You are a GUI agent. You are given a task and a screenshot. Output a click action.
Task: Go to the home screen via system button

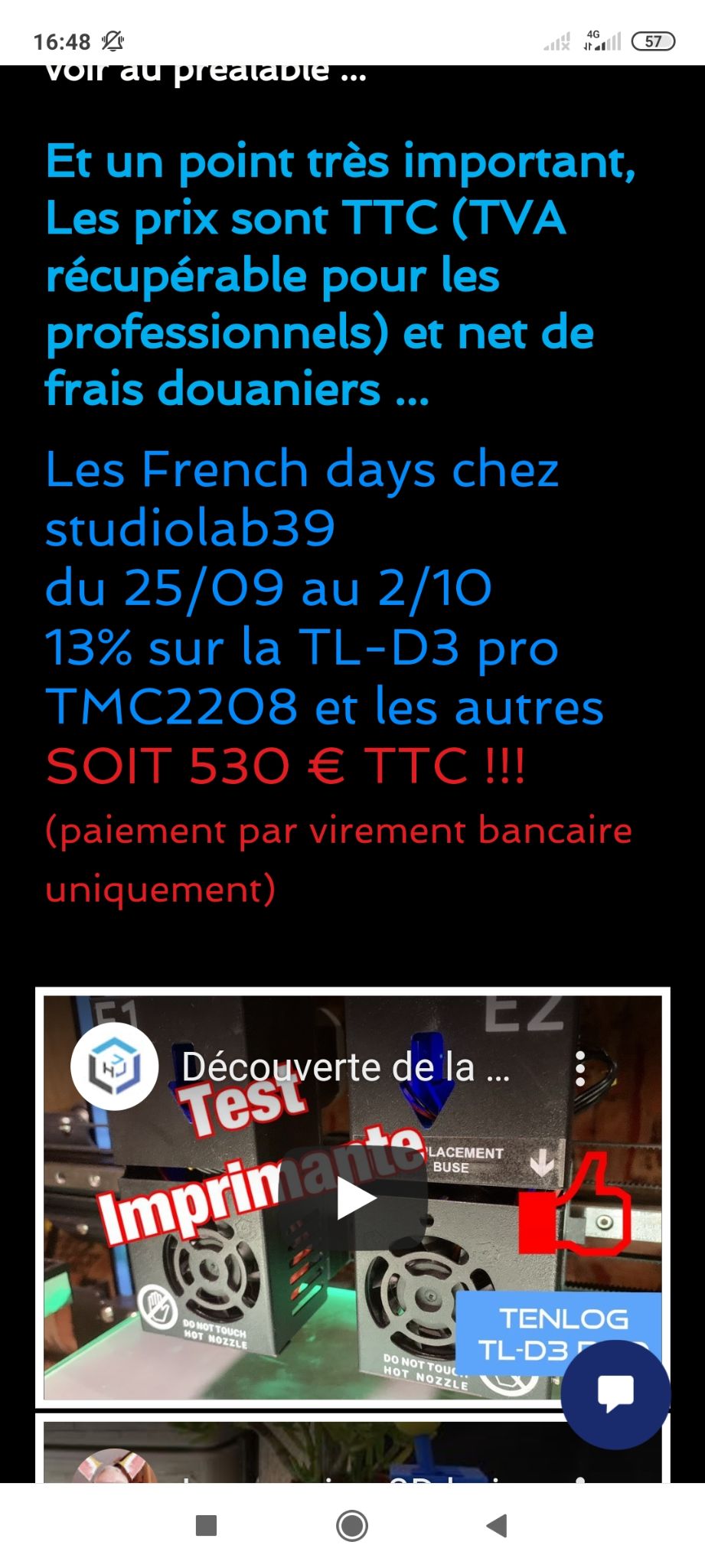[x=352, y=1526]
